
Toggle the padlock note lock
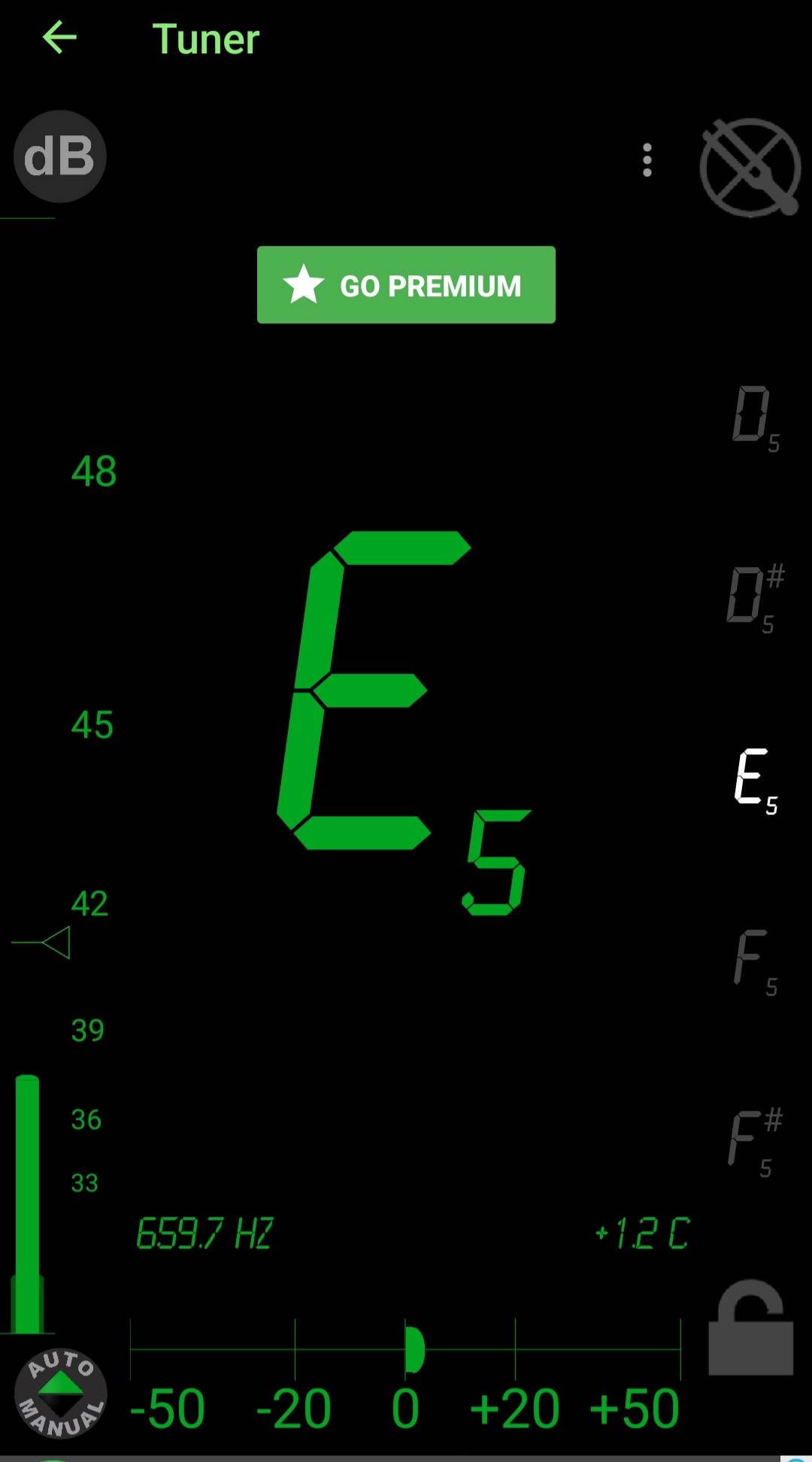pos(751,1327)
